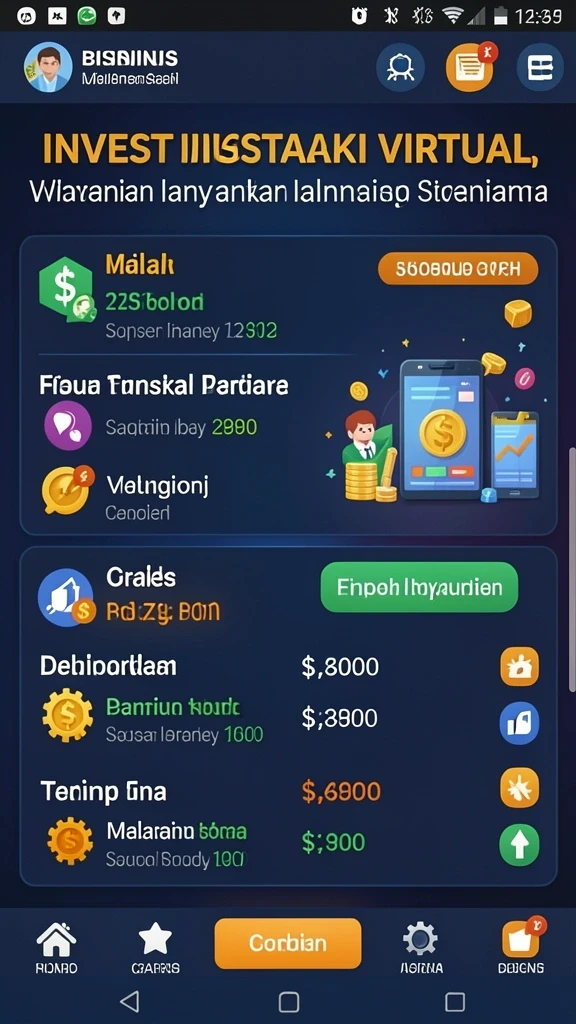
Task: Open the gear settings tab
Action: point(421,947)
